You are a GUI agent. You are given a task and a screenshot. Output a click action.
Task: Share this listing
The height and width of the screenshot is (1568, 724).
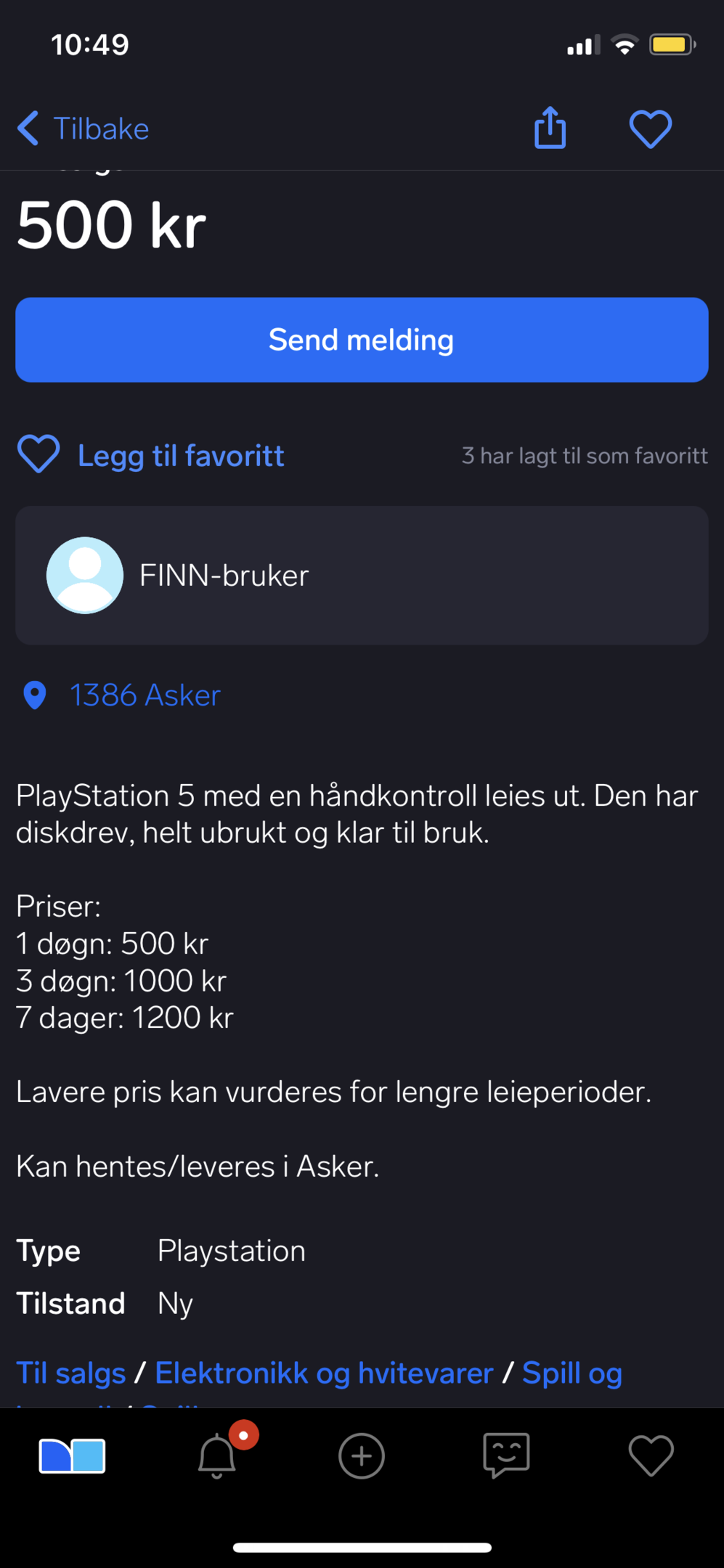(x=550, y=128)
